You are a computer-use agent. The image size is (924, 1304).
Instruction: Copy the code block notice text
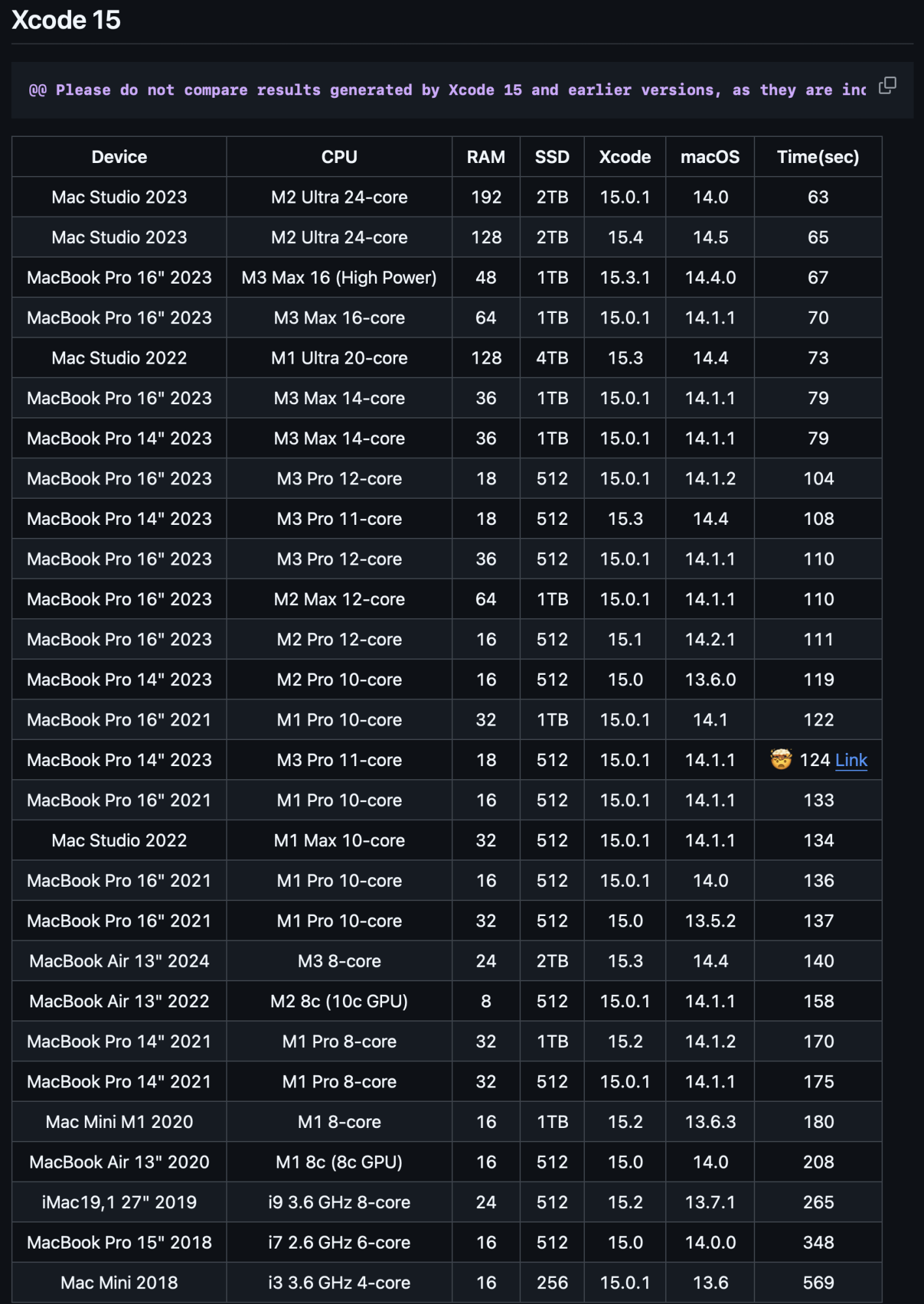(887, 85)
